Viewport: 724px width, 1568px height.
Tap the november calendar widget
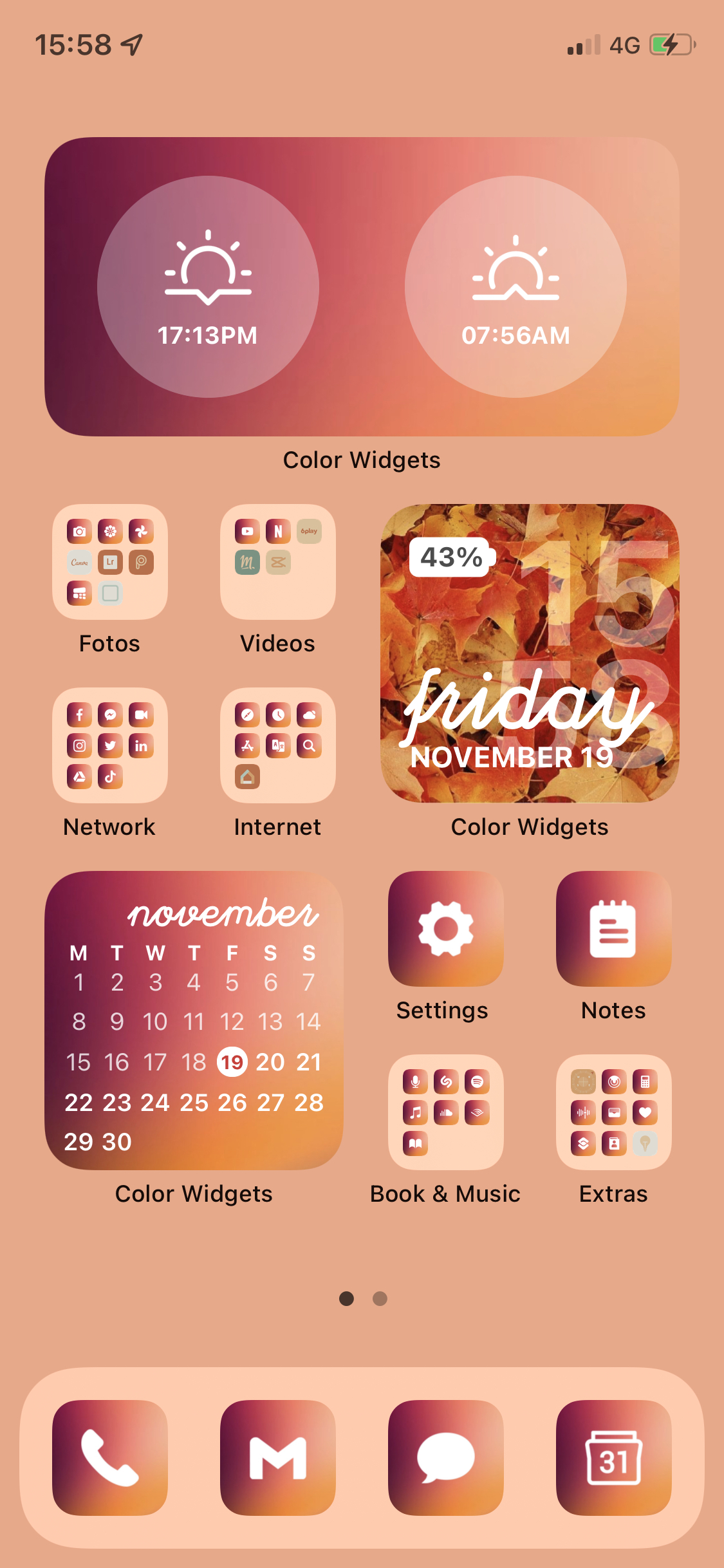pos(194,1020)
